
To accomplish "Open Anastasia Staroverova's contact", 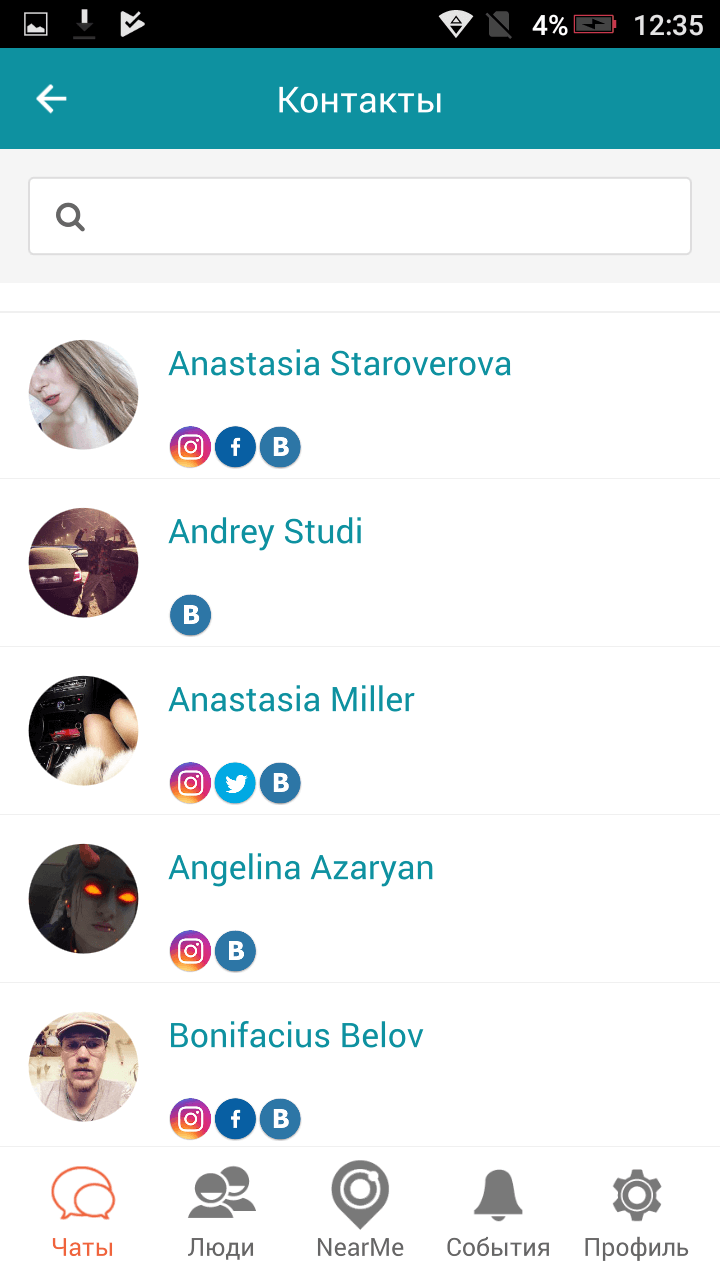I will 340,364.
